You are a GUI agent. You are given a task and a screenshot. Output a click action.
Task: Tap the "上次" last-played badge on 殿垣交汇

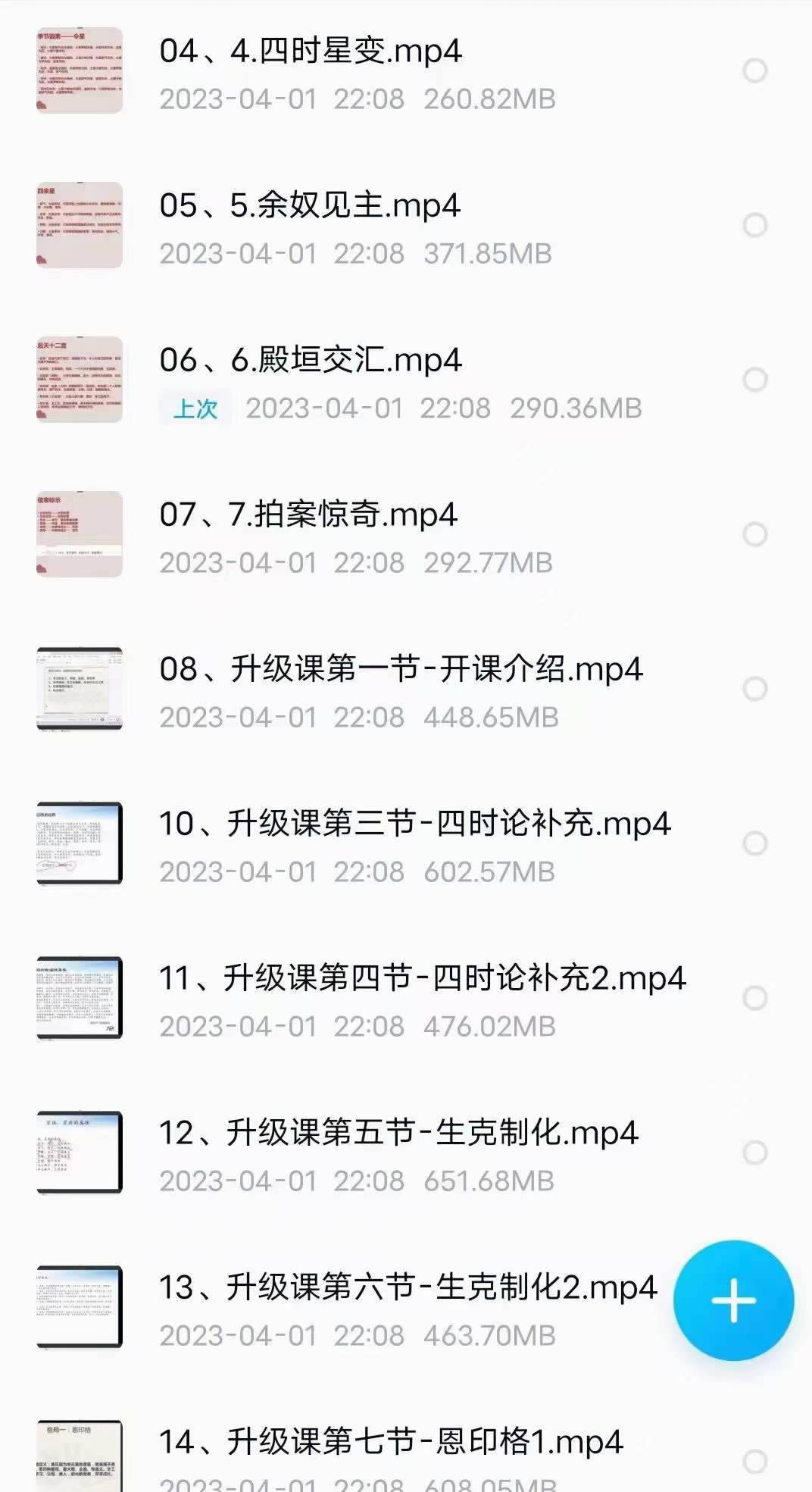click(197, 408)
